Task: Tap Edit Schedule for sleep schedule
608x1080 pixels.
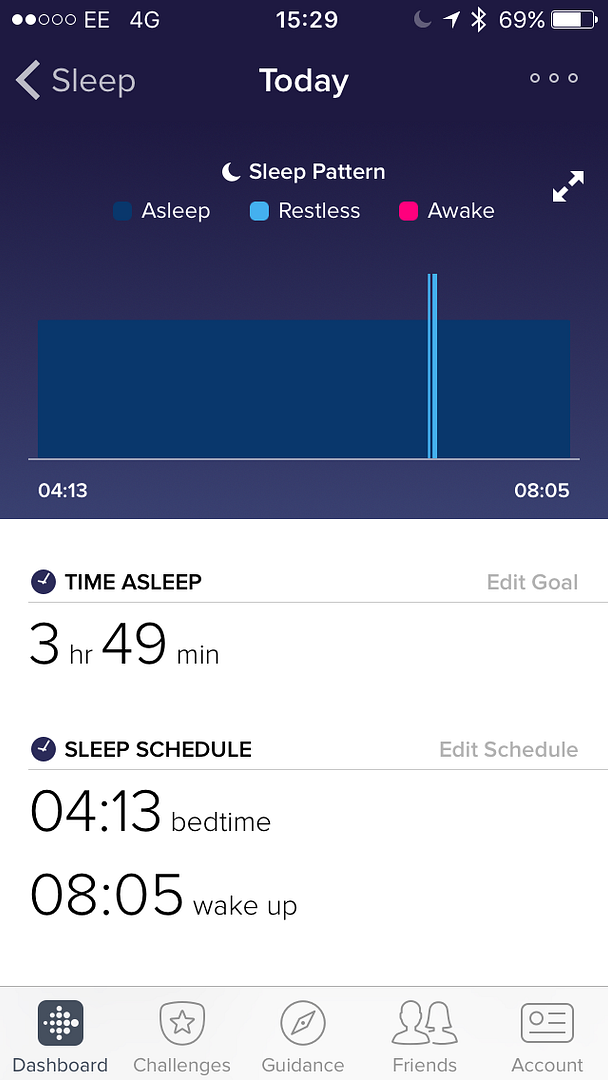Action: (509, 749)
